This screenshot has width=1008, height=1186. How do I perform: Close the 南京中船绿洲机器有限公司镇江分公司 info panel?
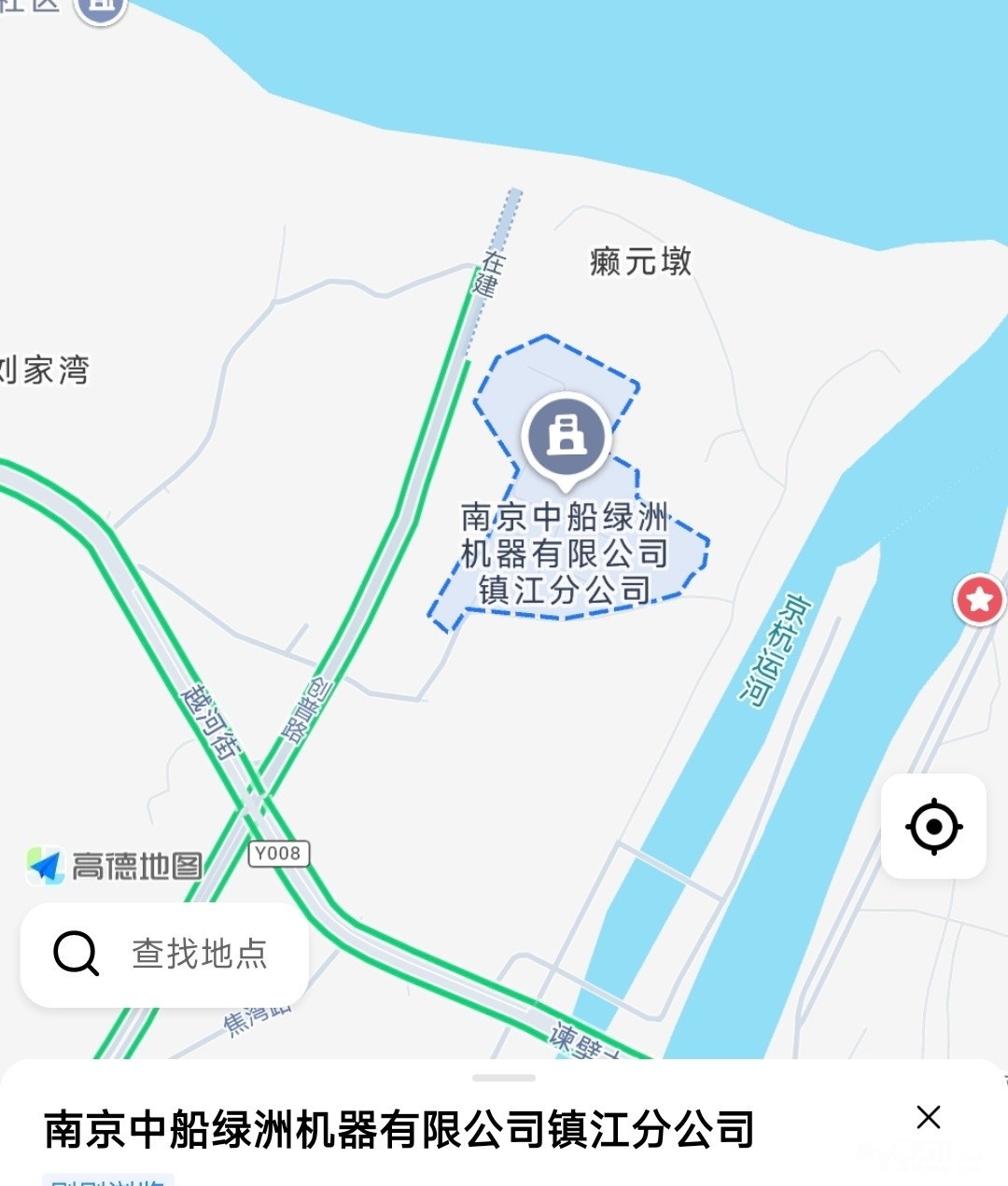(928, 1117)
